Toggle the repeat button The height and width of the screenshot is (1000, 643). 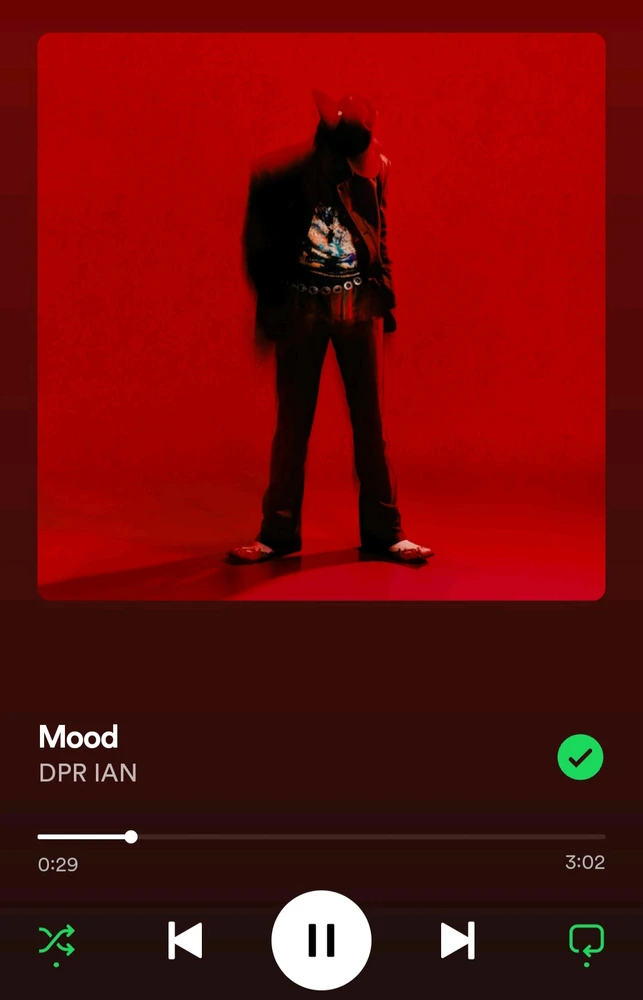pyautogui.click(x=586, y=940)
